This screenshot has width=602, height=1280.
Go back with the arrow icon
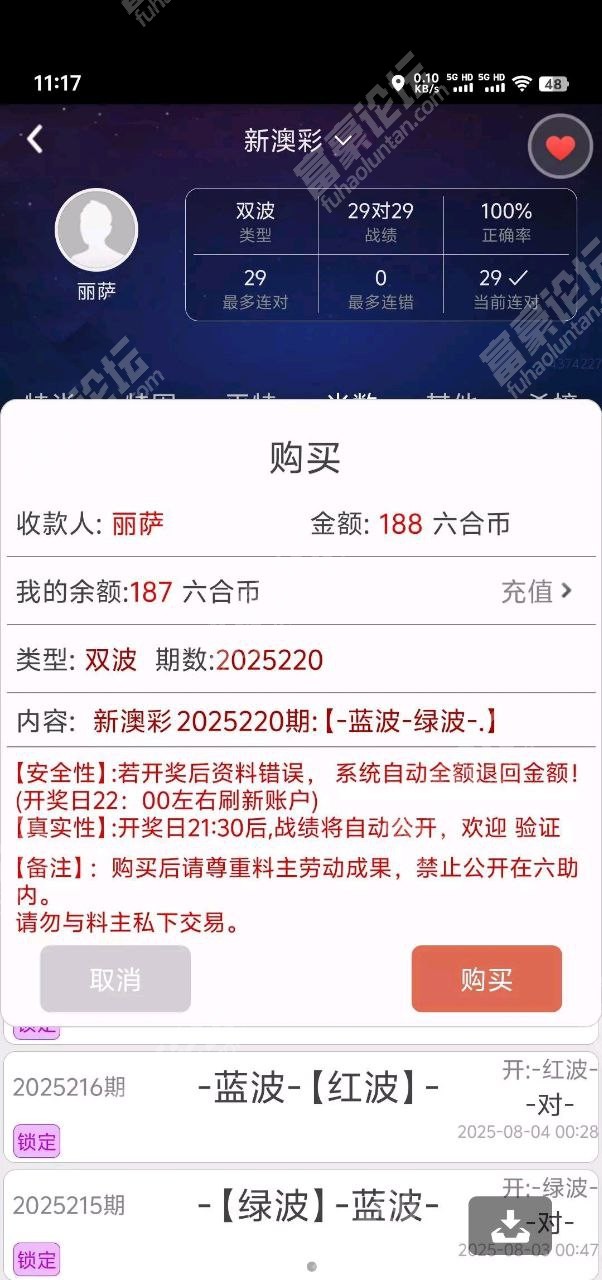35,139
